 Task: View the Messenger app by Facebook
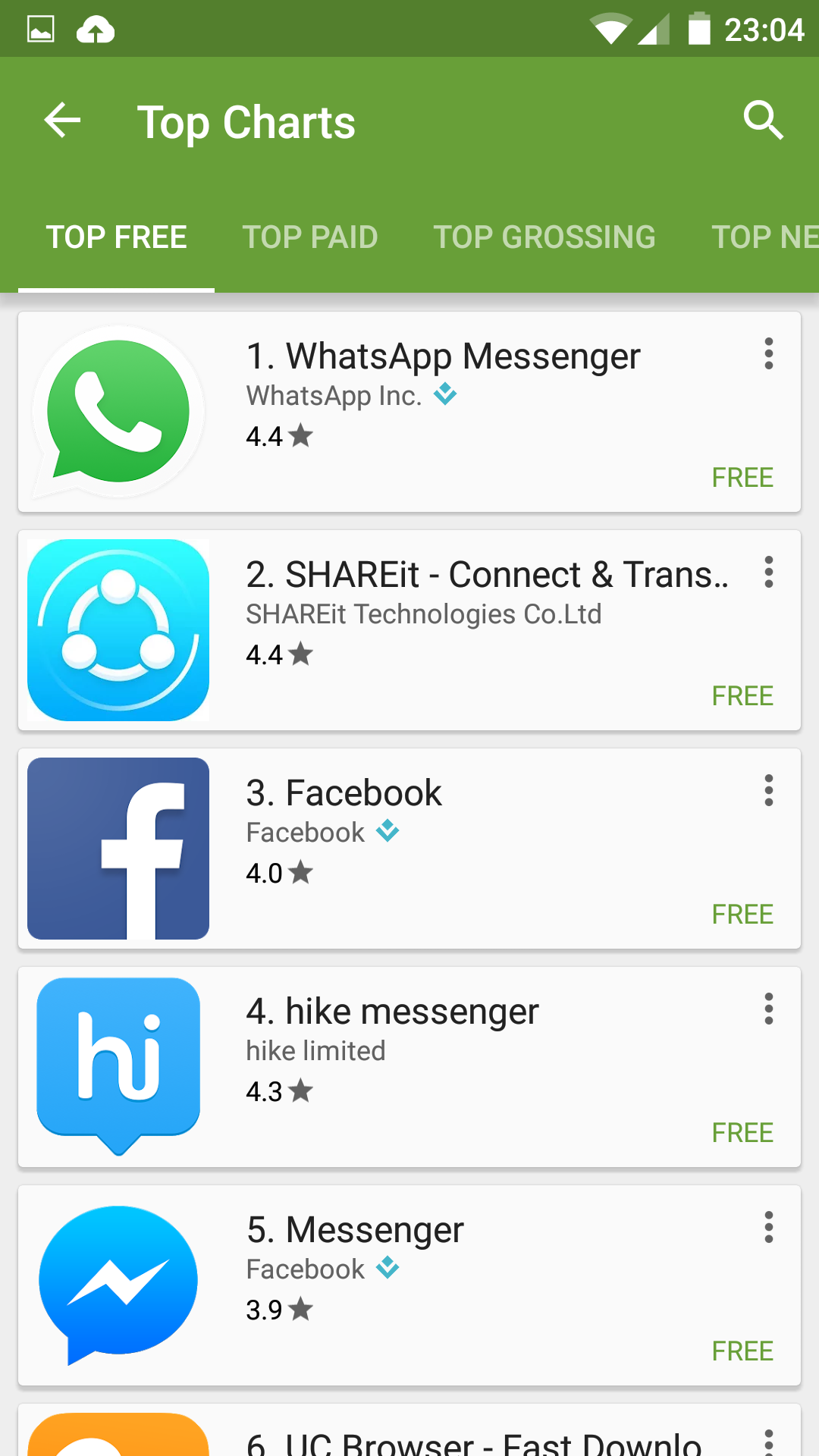tap(355, 1230)
